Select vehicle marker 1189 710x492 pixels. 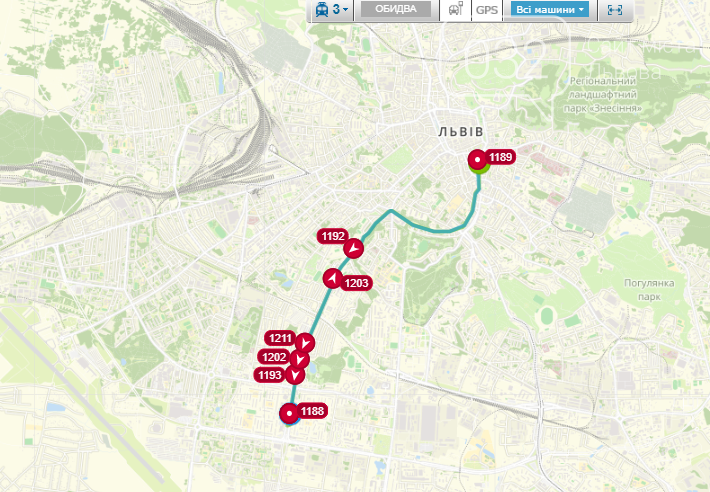480,158
